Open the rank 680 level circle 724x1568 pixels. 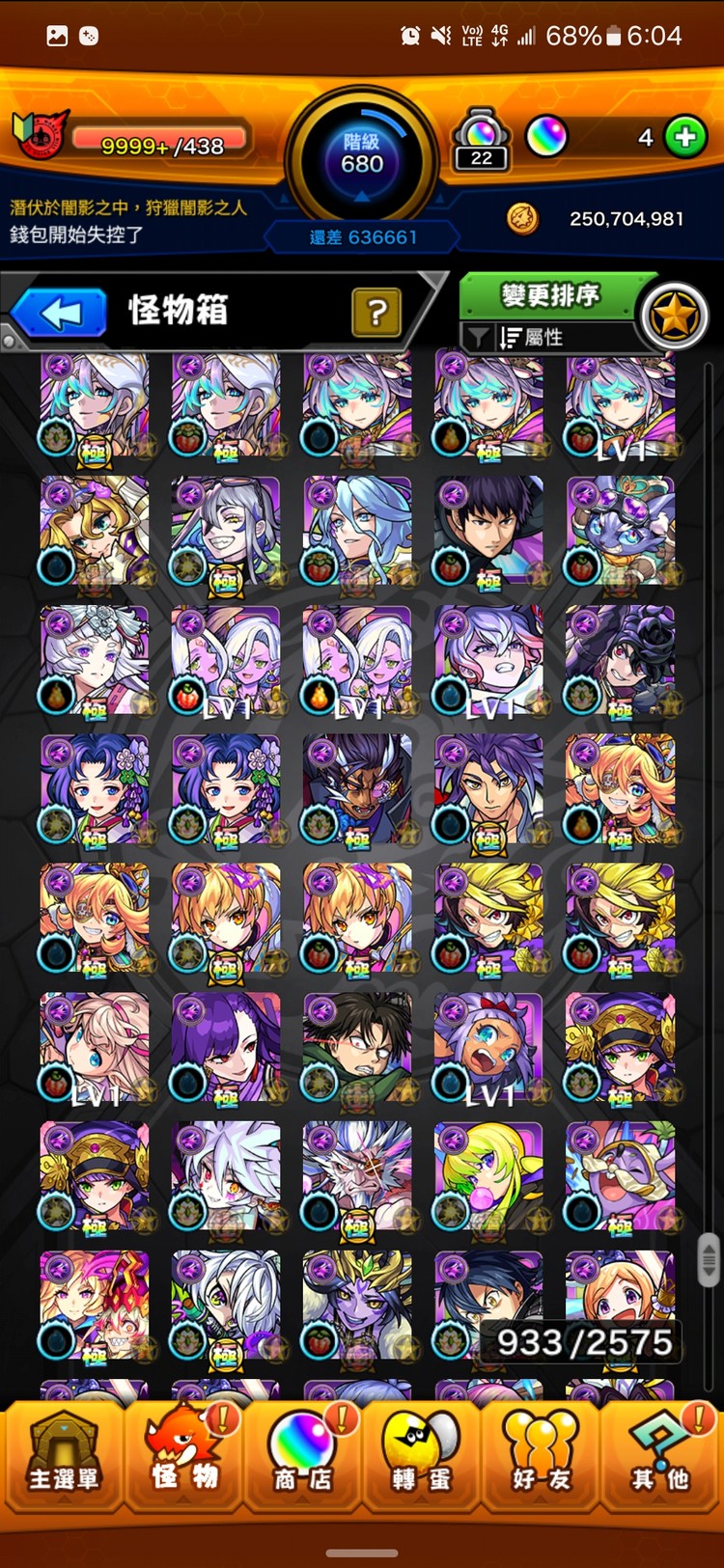362,154
